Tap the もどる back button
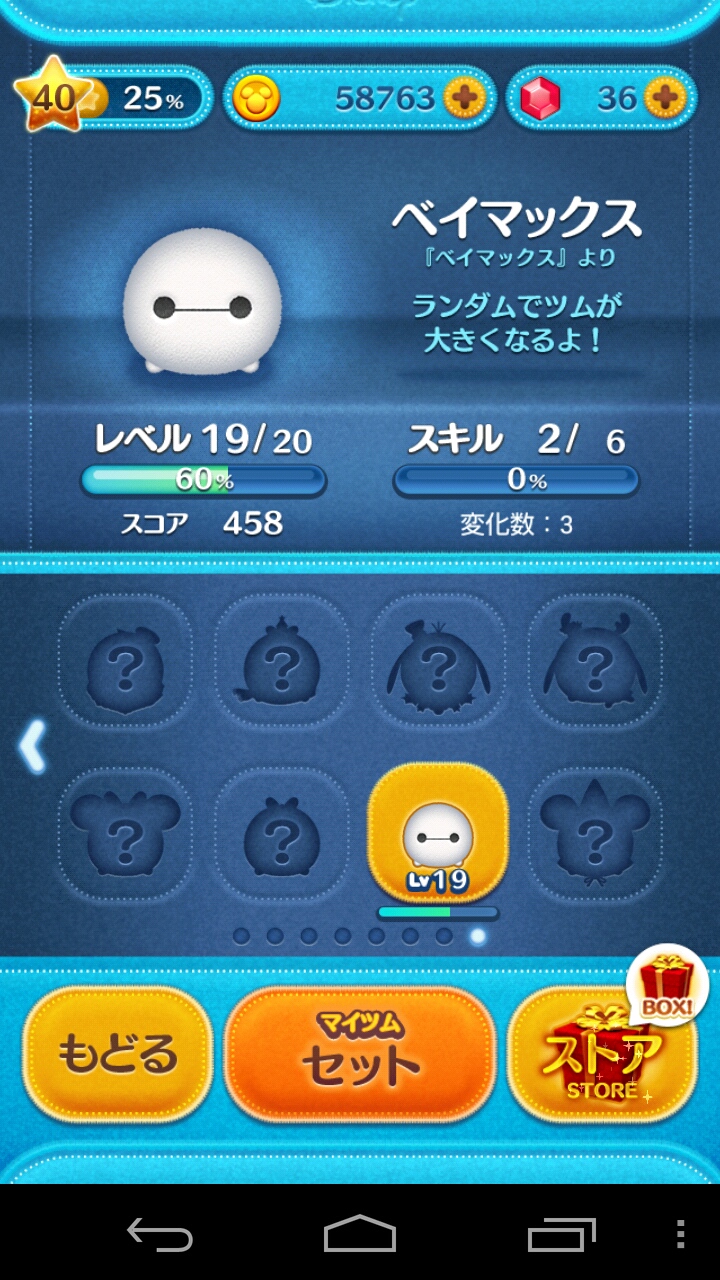Image resolution: width=720 pixels, height=1280 pixels. 118,1054
